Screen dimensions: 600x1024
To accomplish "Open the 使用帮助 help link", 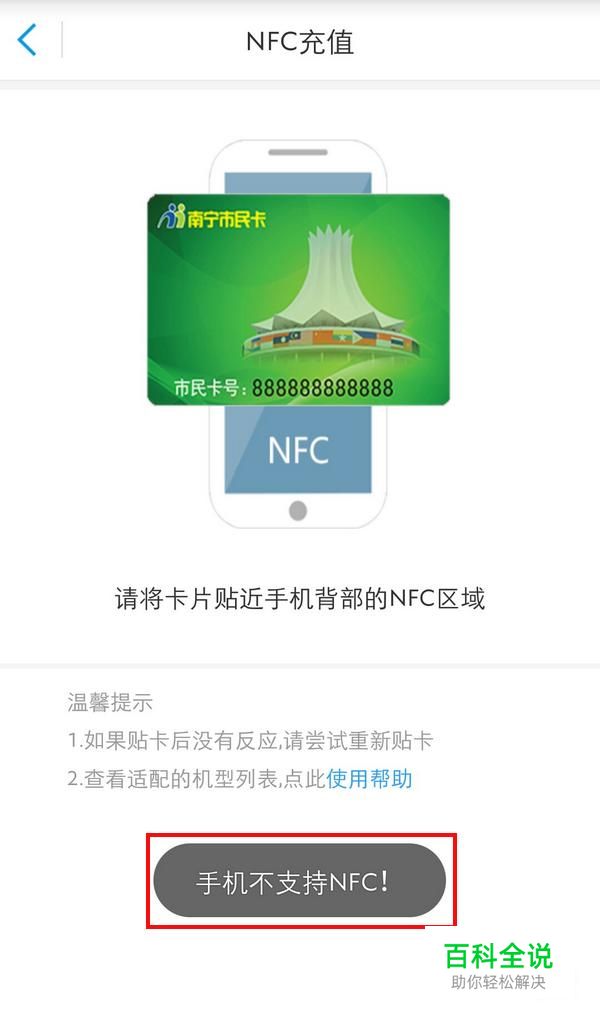I will [369, 779].
